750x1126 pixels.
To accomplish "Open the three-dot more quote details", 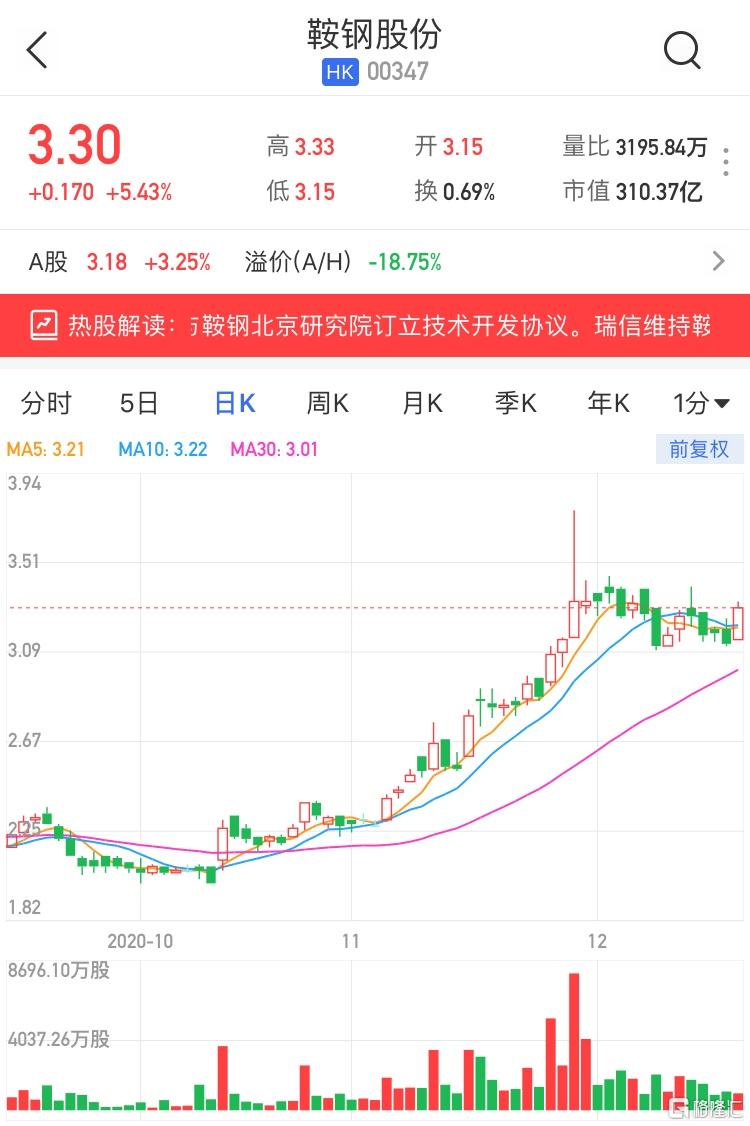I will [726, 162].
